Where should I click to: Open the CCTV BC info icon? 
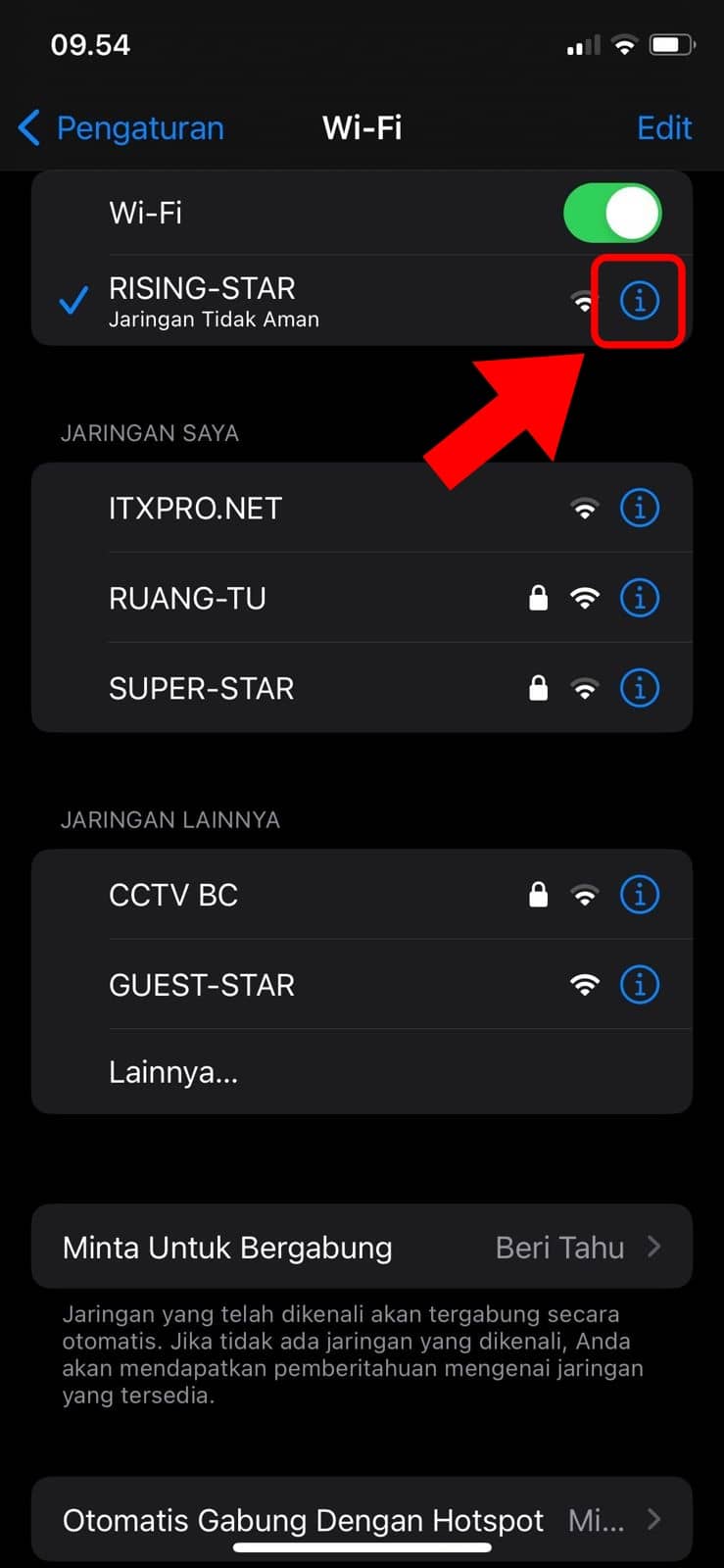point(639,896)
